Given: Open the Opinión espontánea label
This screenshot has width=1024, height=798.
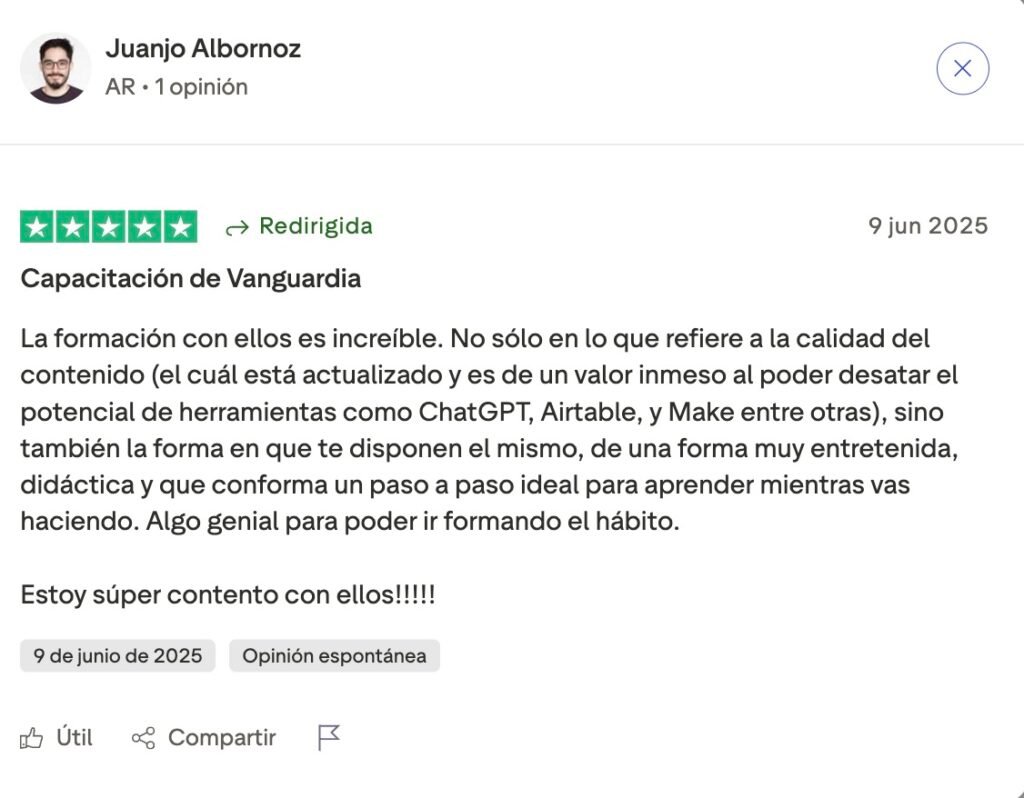Looking at the screenshot, I should (x=334, y=656).
